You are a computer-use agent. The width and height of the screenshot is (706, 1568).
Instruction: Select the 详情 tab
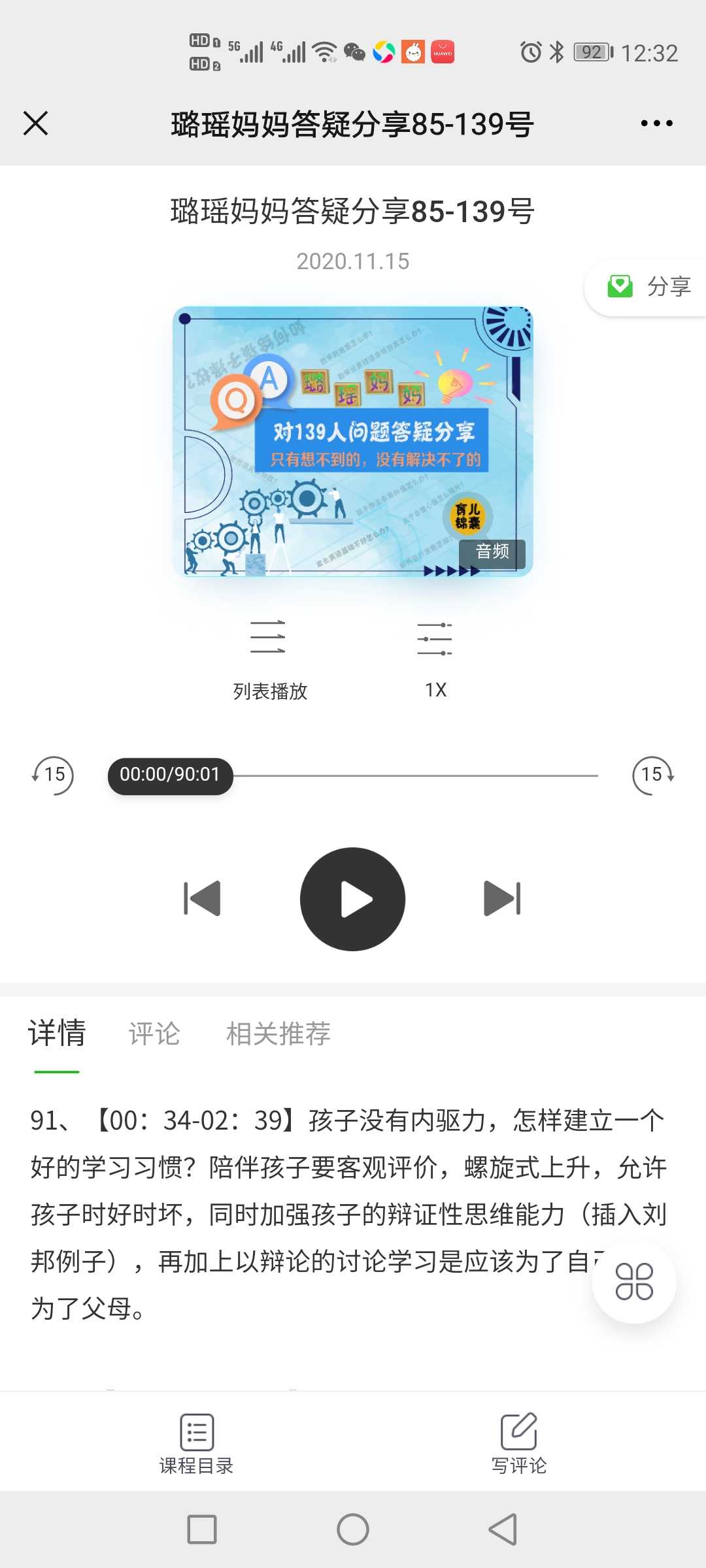[57, 1034]
